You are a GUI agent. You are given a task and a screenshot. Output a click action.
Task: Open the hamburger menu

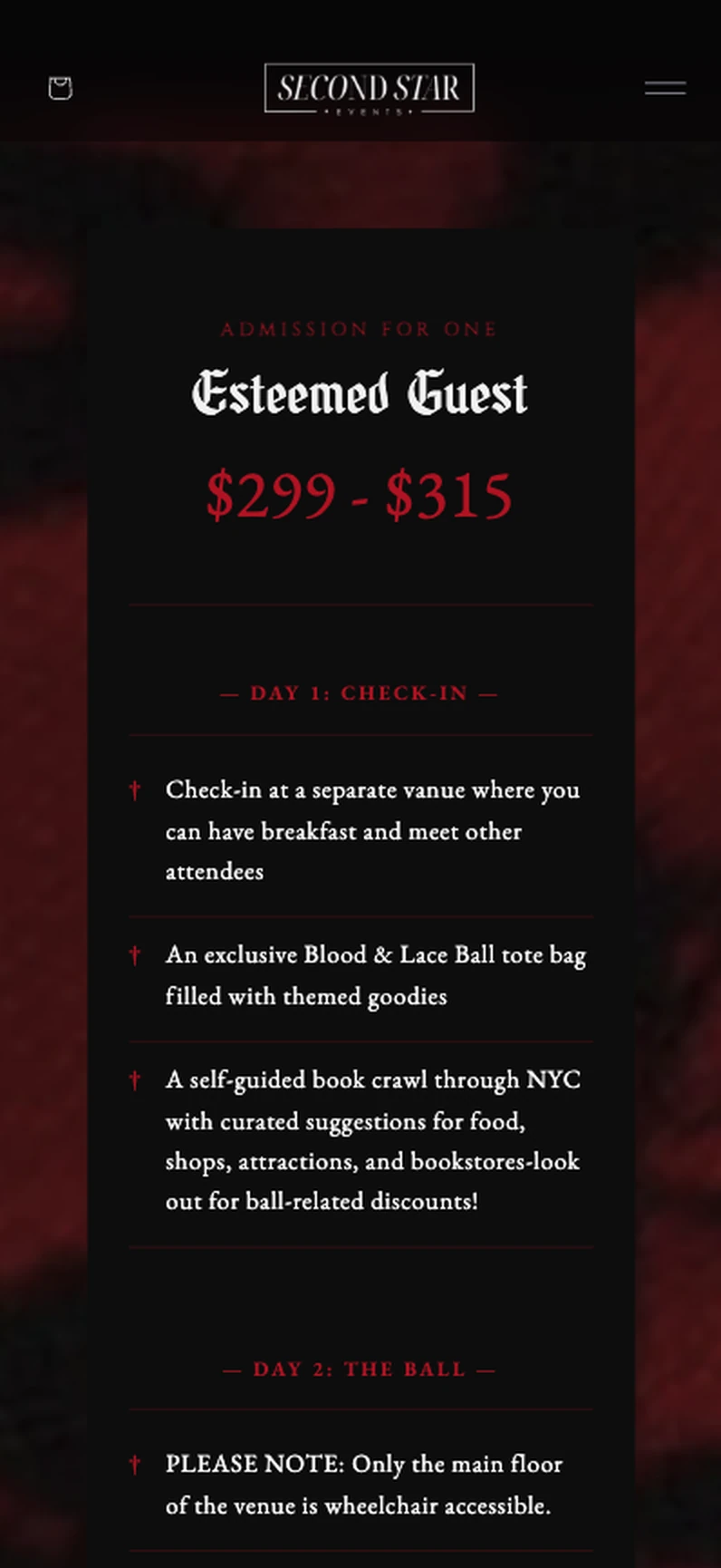pos(665,88)
